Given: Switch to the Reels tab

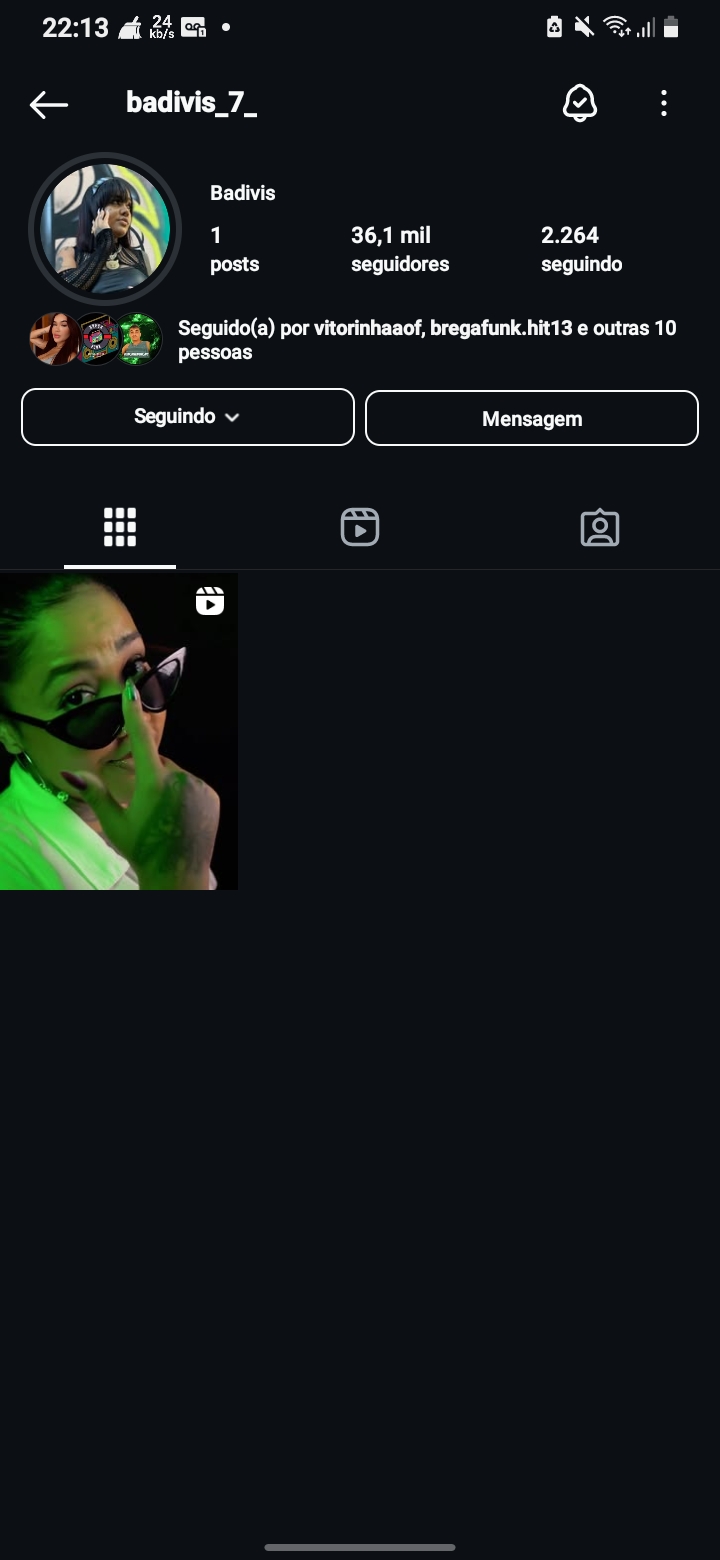Looking at the screenshot, I should (360, 527).
